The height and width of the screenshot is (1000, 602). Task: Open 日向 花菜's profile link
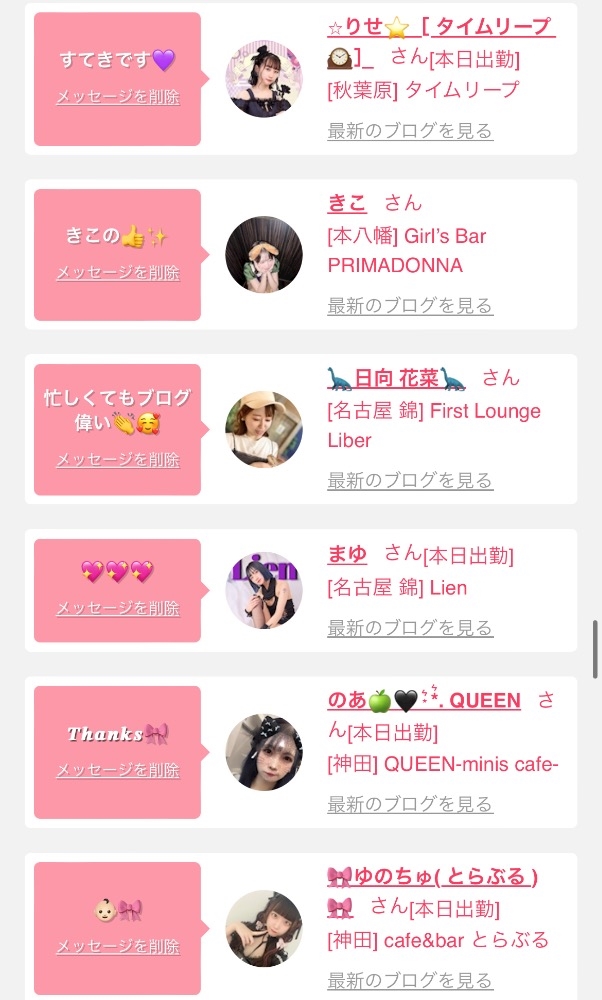396,378
